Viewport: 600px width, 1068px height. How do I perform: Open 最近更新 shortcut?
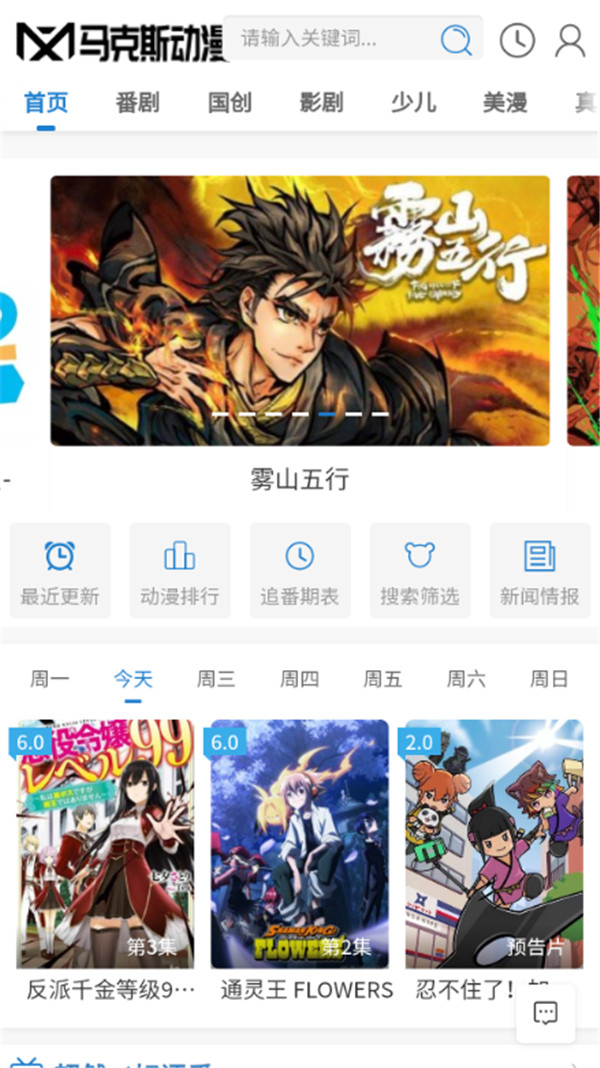(60, 571)
